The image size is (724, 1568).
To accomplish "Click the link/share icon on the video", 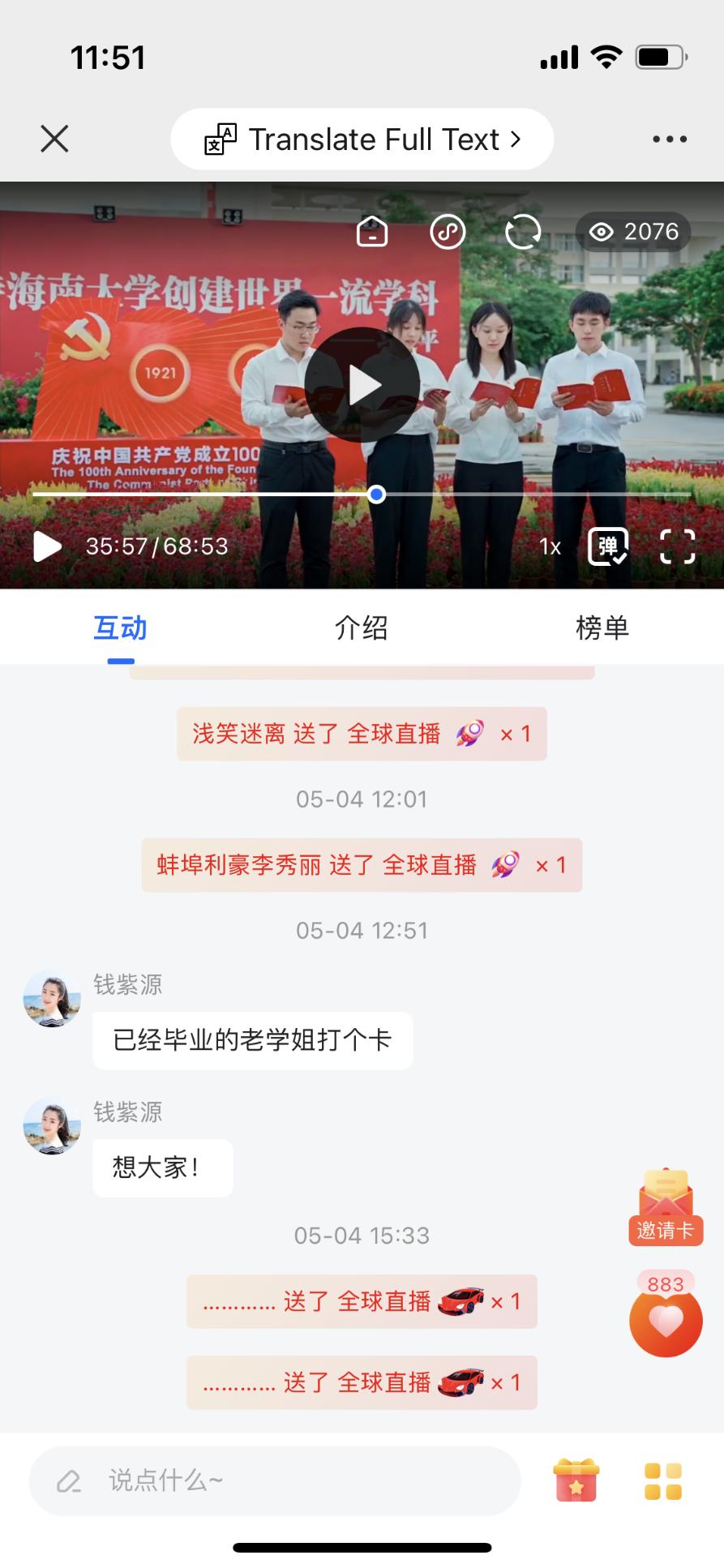I will coord(447,232).
